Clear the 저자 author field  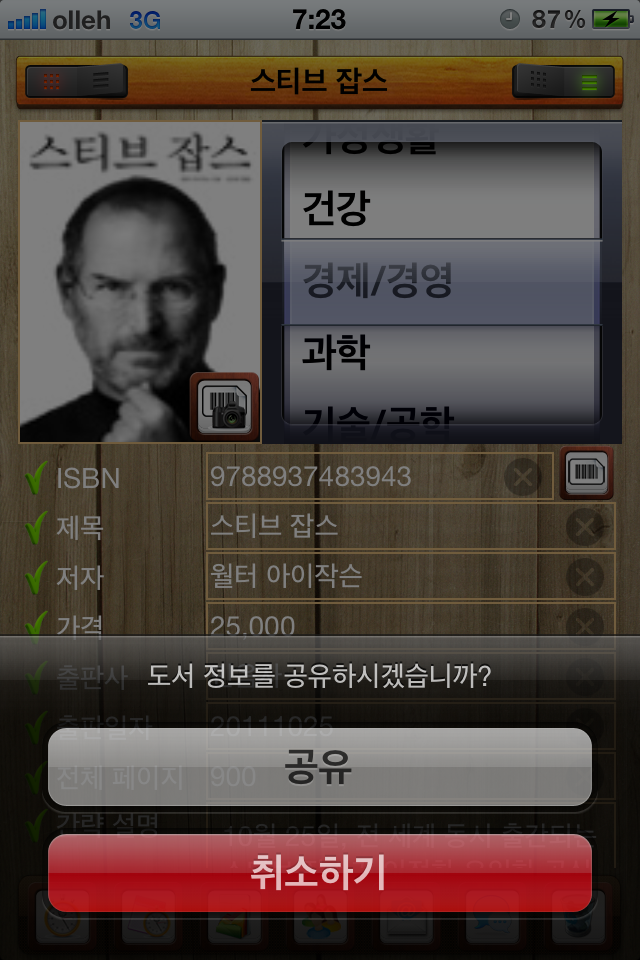pyautogui.click(x=584, y=577)
